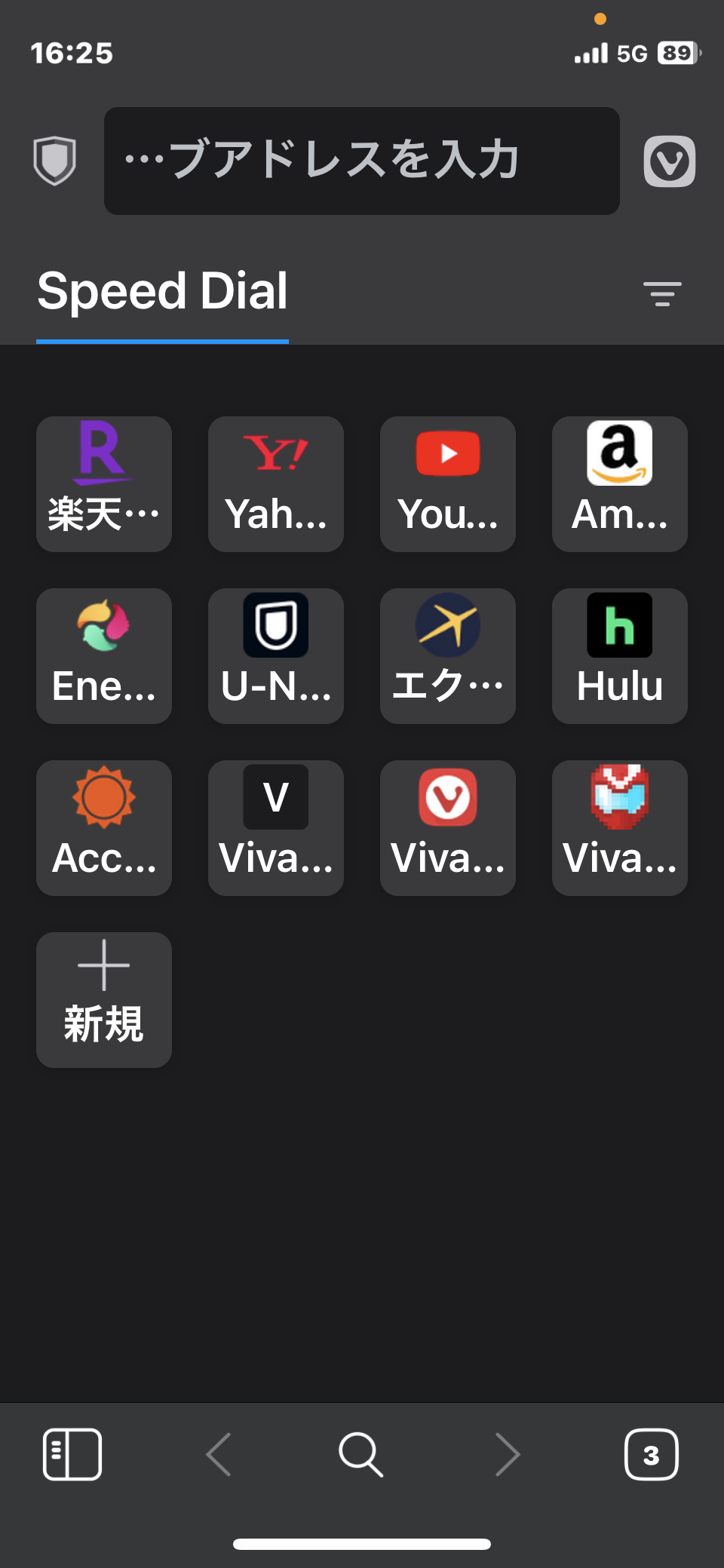Open the 楽天 speed dial tile
This screenshot has height=1568, width=724.
coord(104,484)
